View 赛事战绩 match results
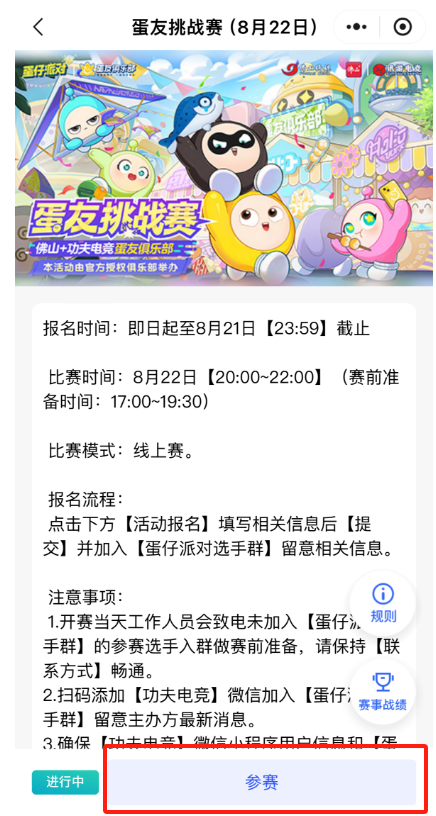This screenshot has height=816, width=436. click(383, 692)
